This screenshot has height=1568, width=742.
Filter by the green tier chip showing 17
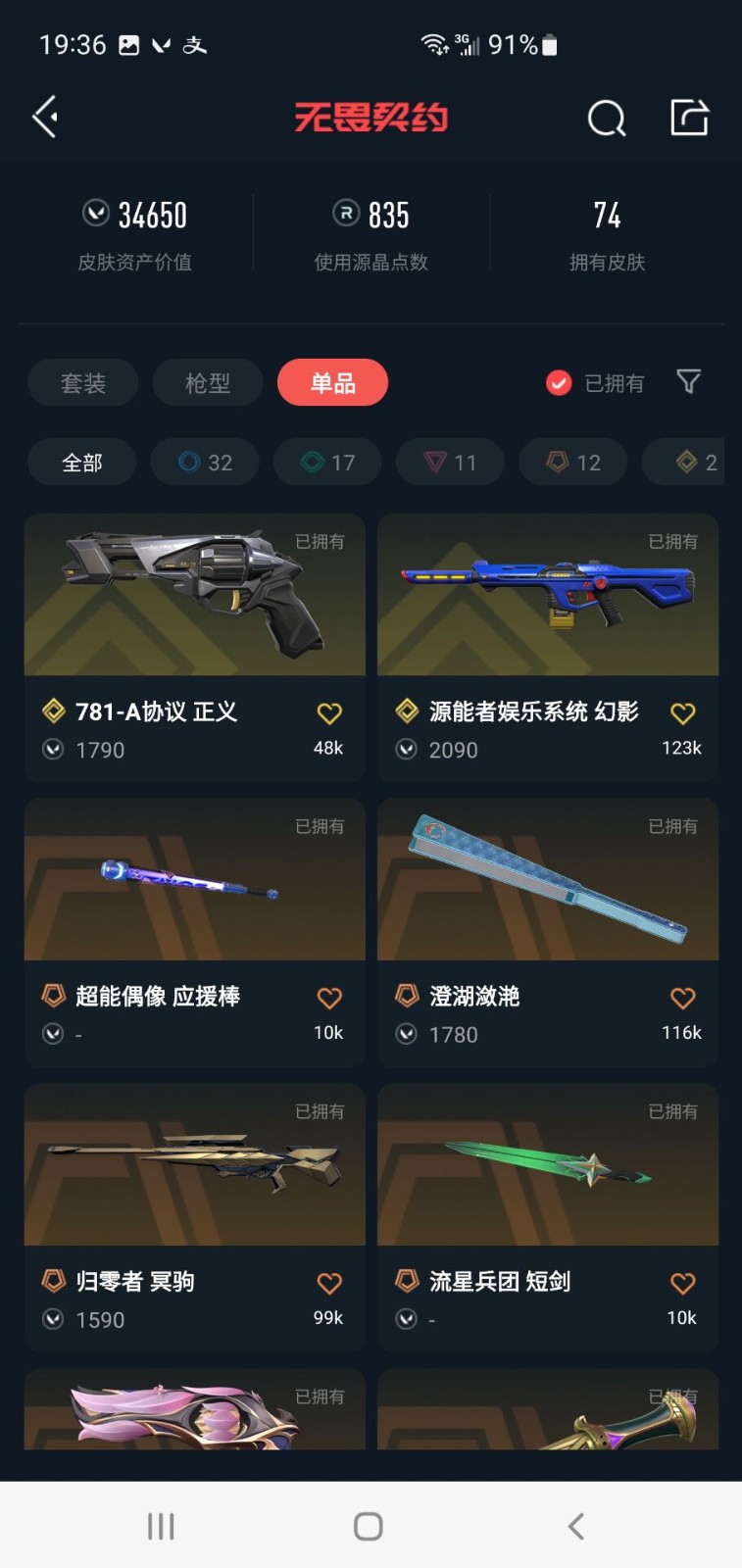[327, 463]
